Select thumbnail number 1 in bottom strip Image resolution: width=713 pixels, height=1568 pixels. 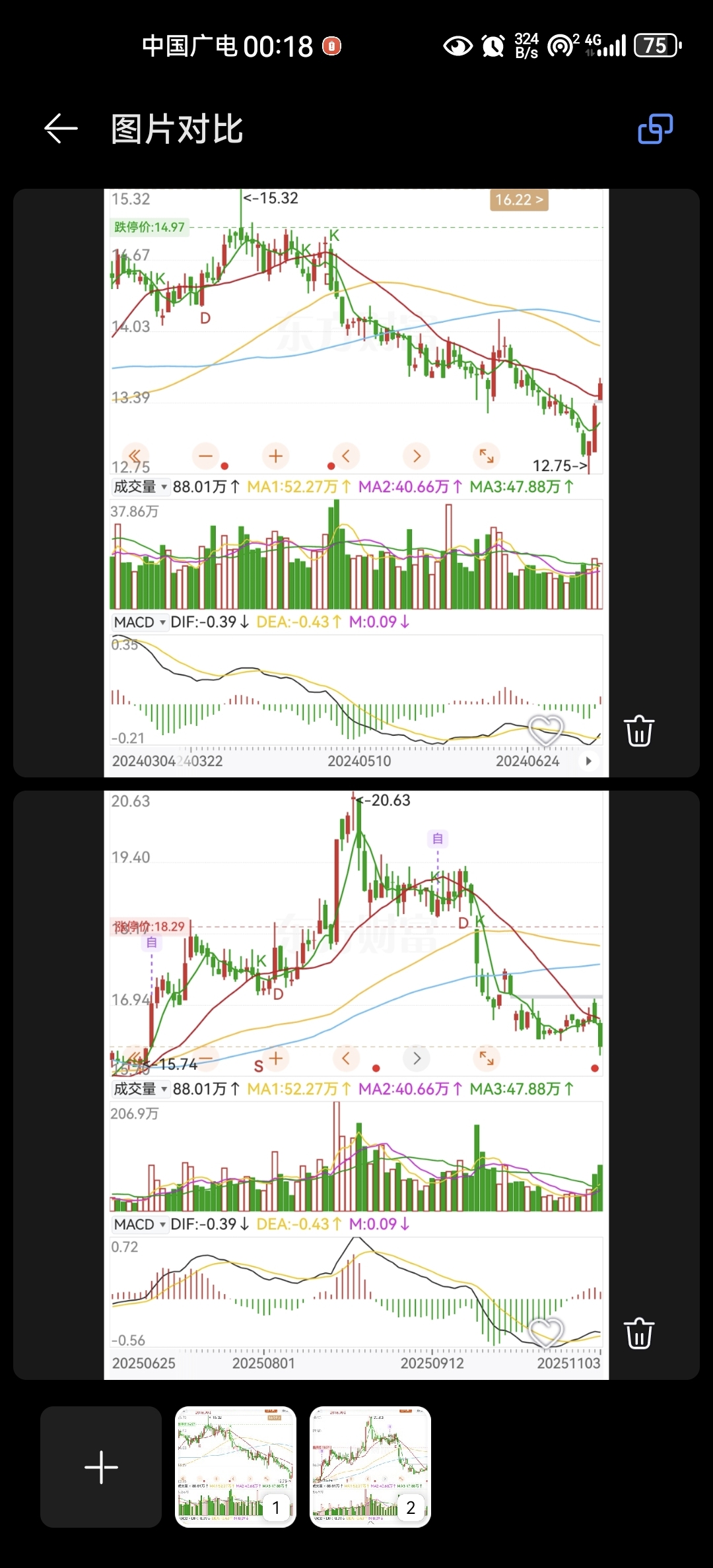coord(236,1467)
